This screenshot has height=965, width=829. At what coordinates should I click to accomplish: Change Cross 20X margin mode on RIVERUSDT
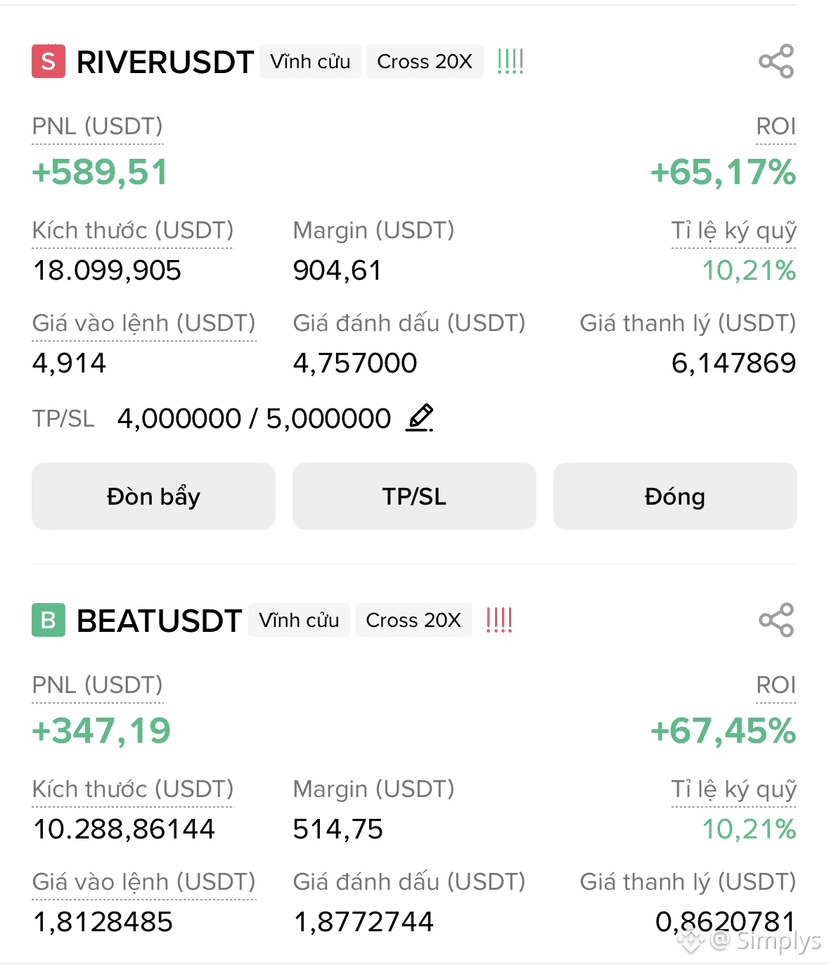click(x=424, y=62)
